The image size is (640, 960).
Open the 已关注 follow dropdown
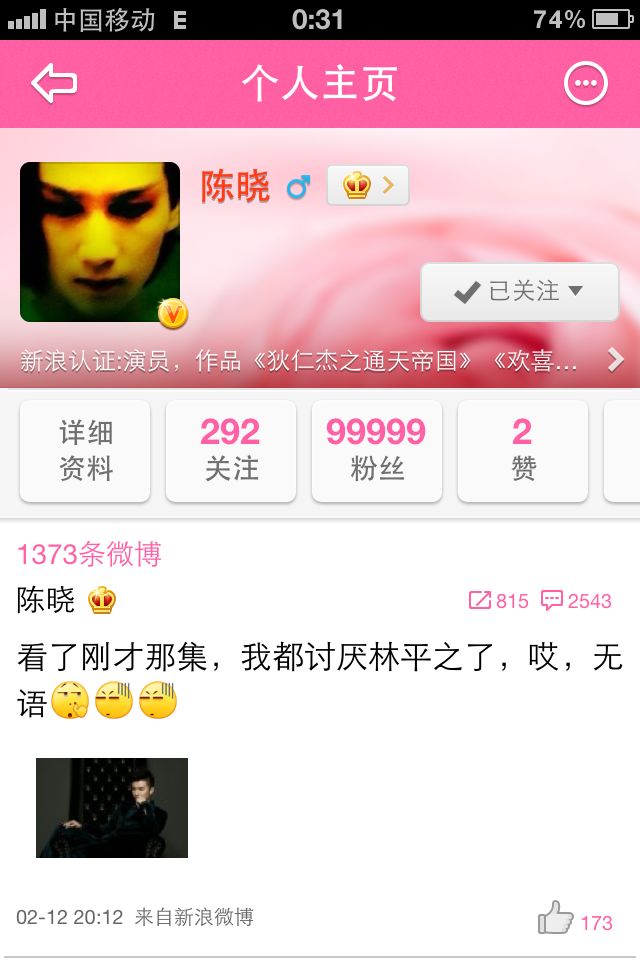click(519, 292)
